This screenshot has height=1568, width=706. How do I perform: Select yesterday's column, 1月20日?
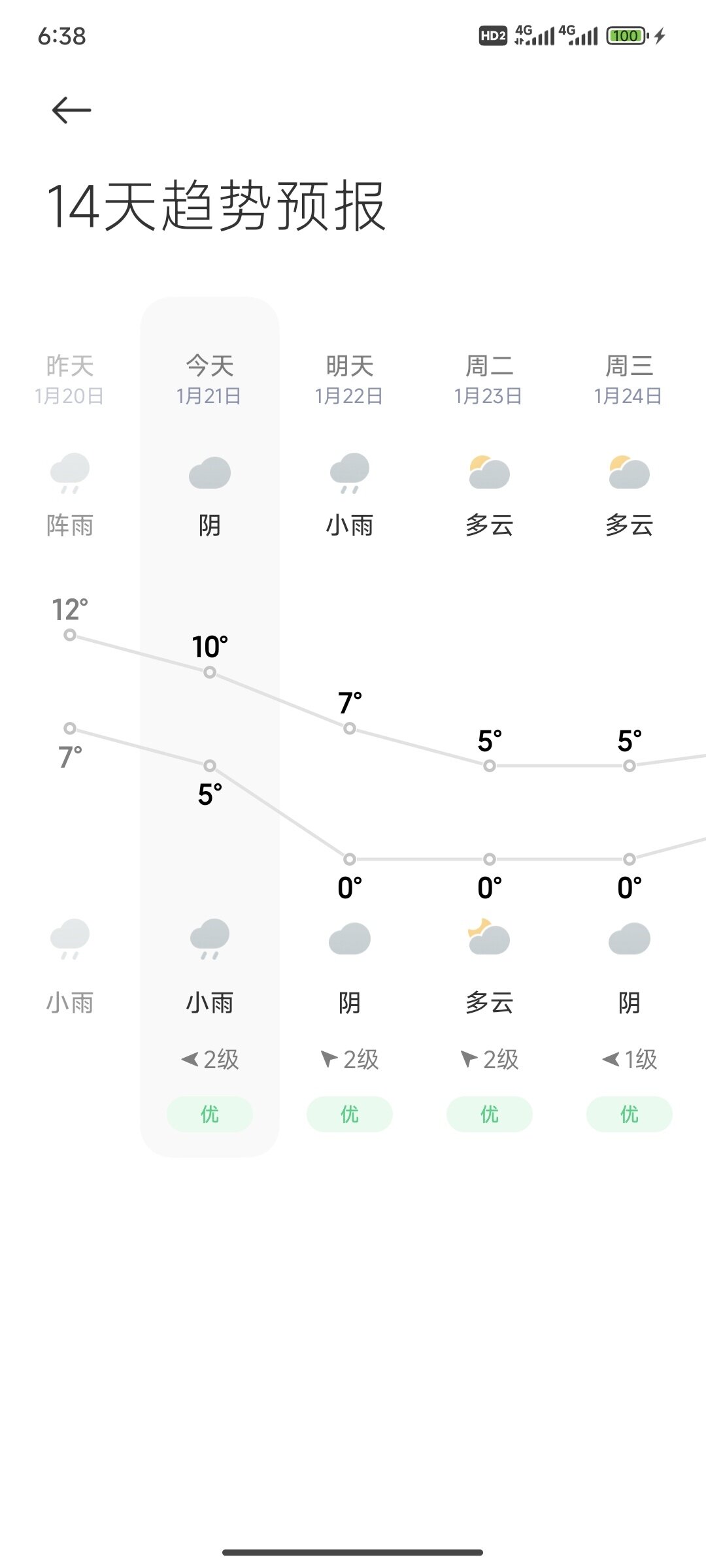[x=70, y=380]
